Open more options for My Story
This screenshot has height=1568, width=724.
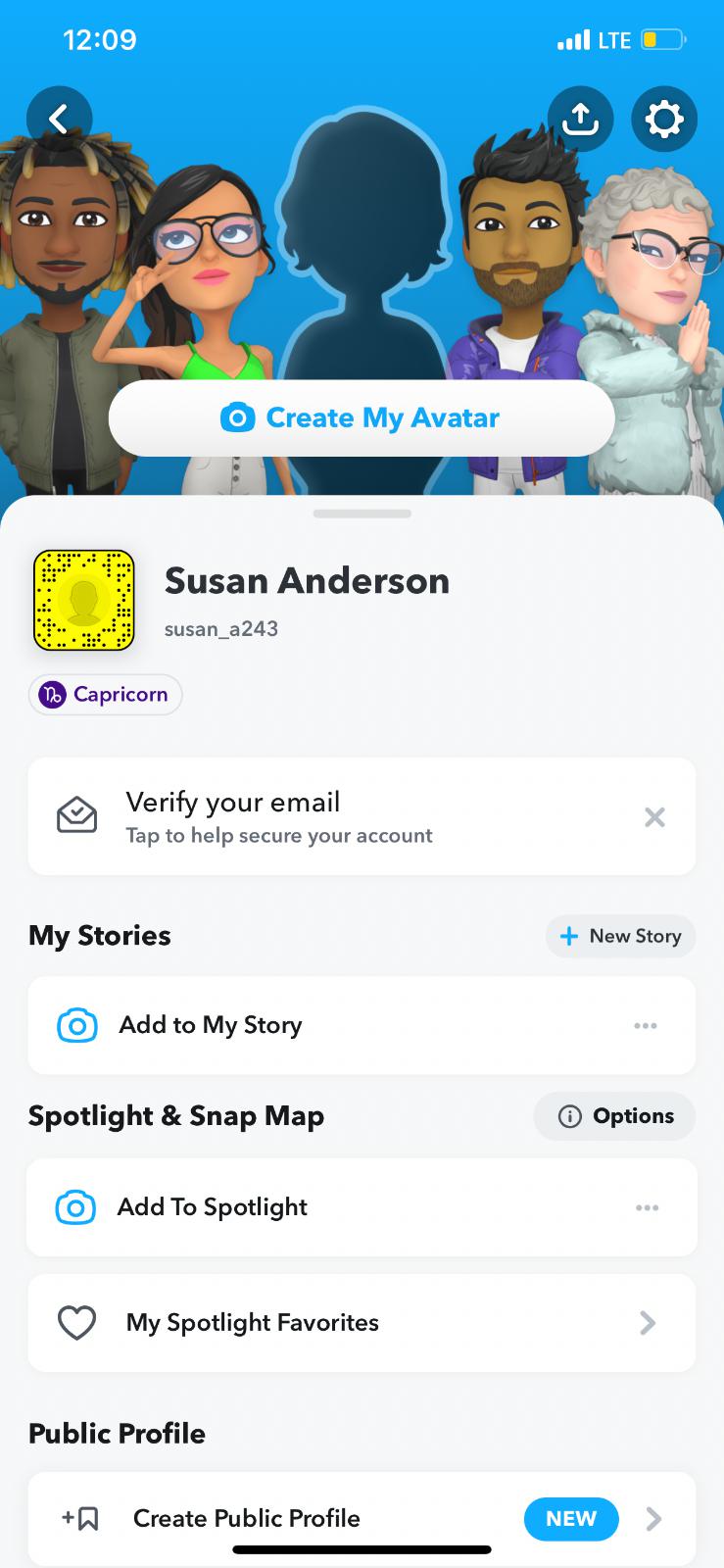tap(646, 1025)
